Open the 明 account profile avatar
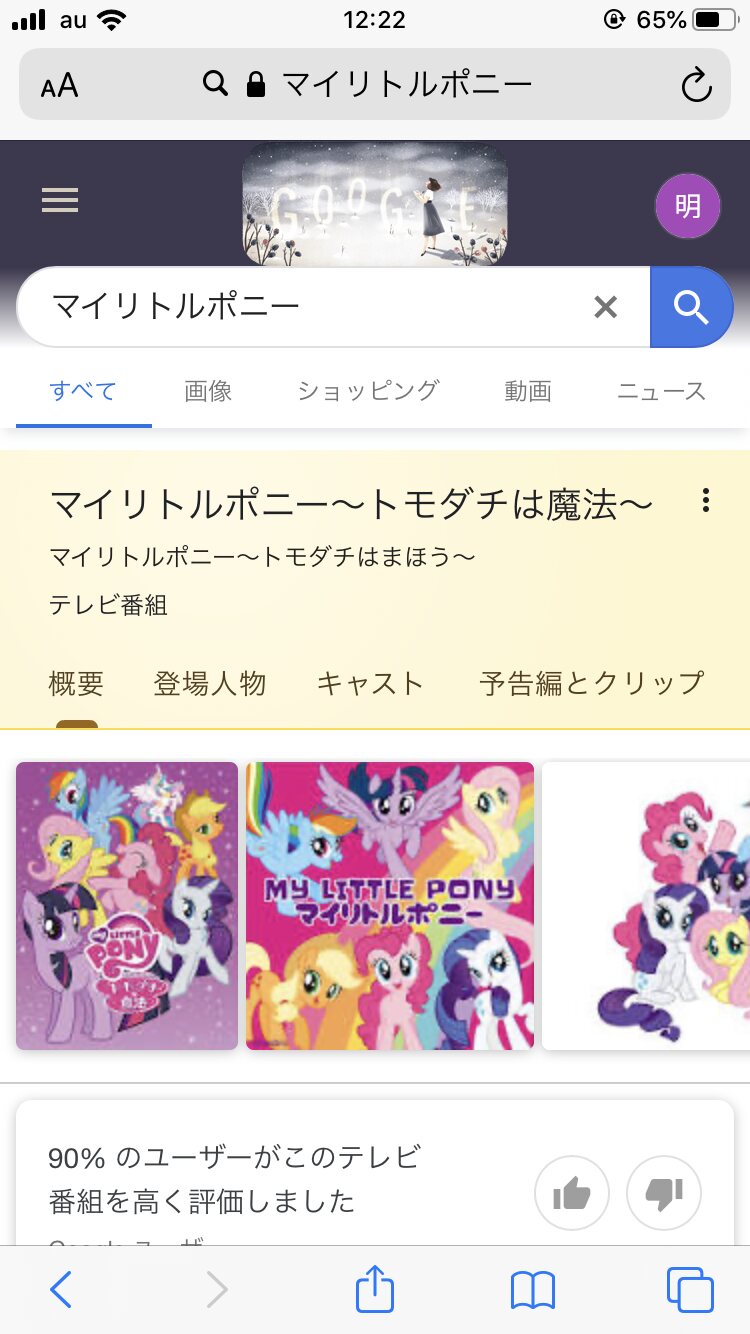Viewport: 750px width, 1334px height. click(687, 206)
